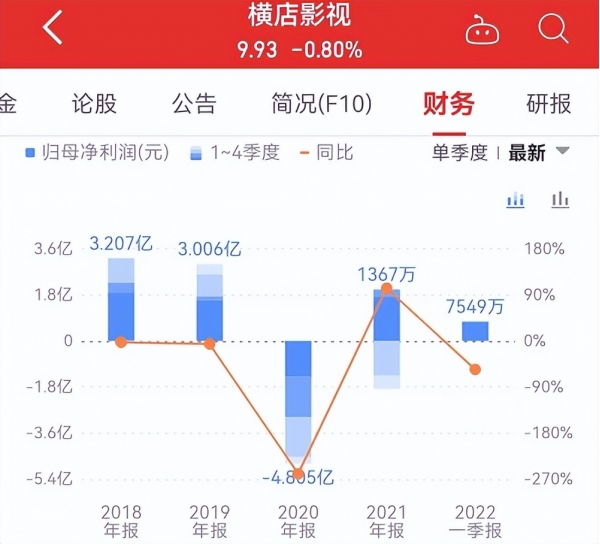Select the 单季度 view option
The width and height of the screenshot is (600, 544).
coord(459,153)
